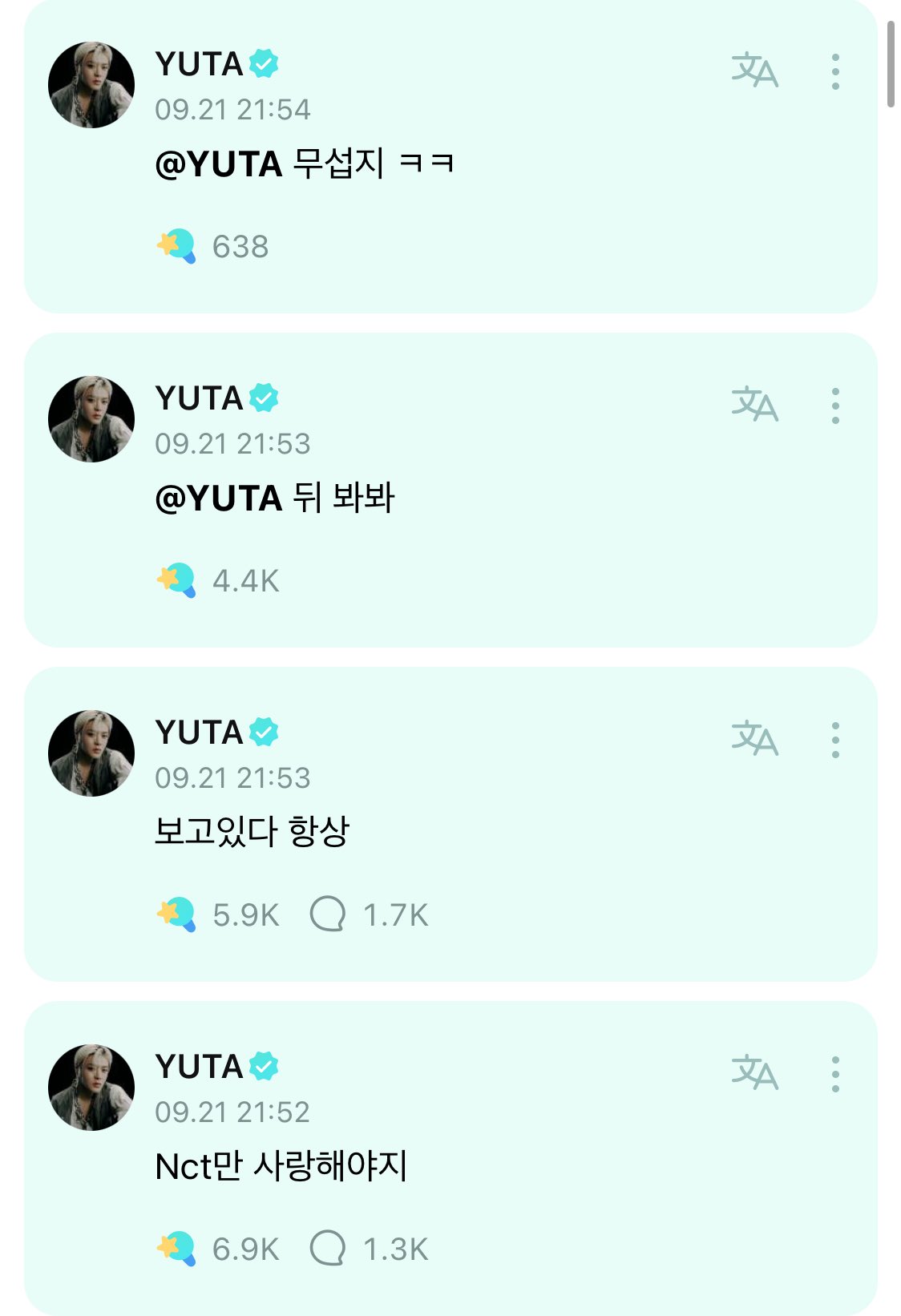
Task: Translate the 뒤 봐봐 post
Action: [x=754, y=405]
